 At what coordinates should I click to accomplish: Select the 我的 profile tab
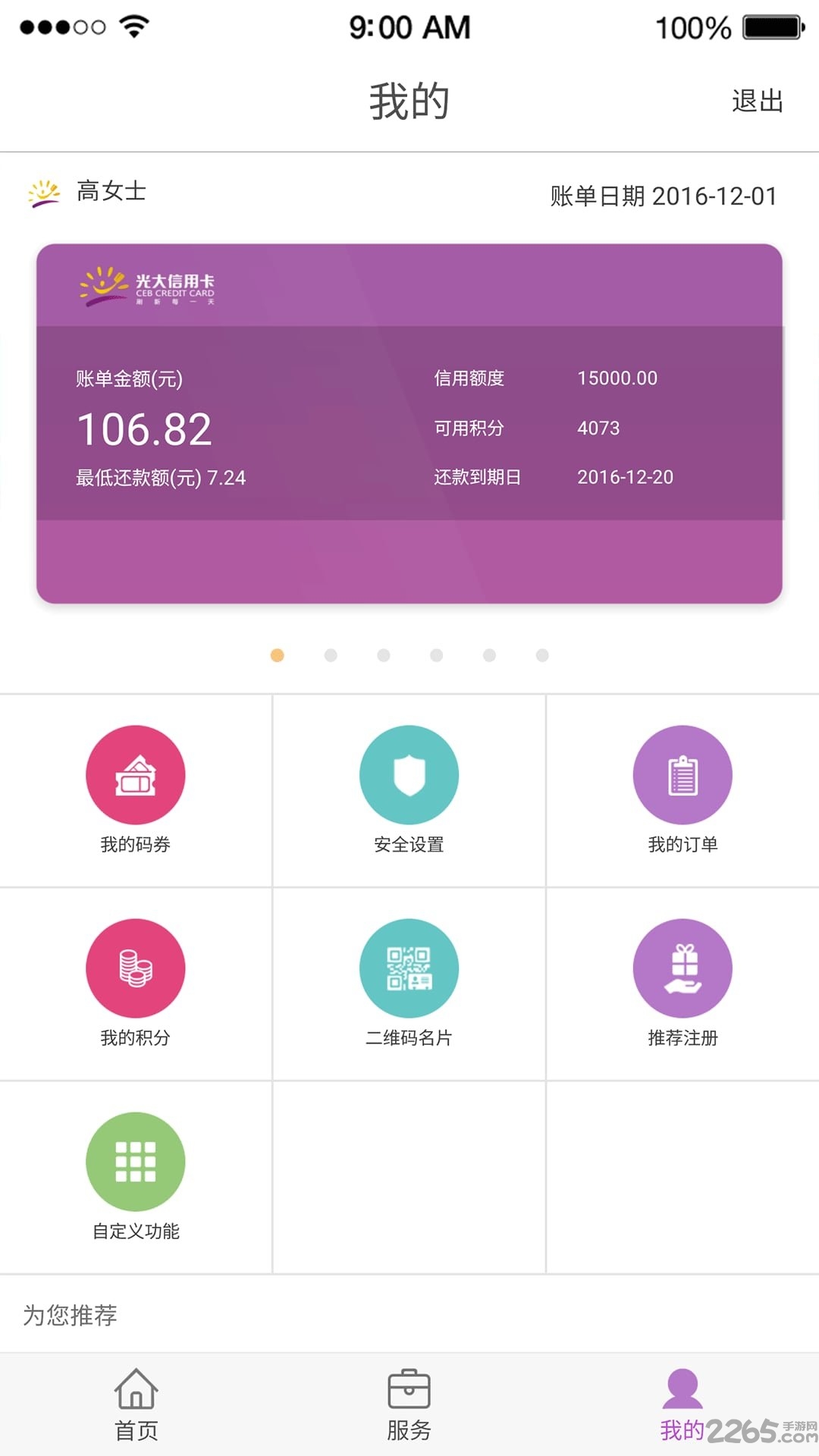pos(682,1404)
